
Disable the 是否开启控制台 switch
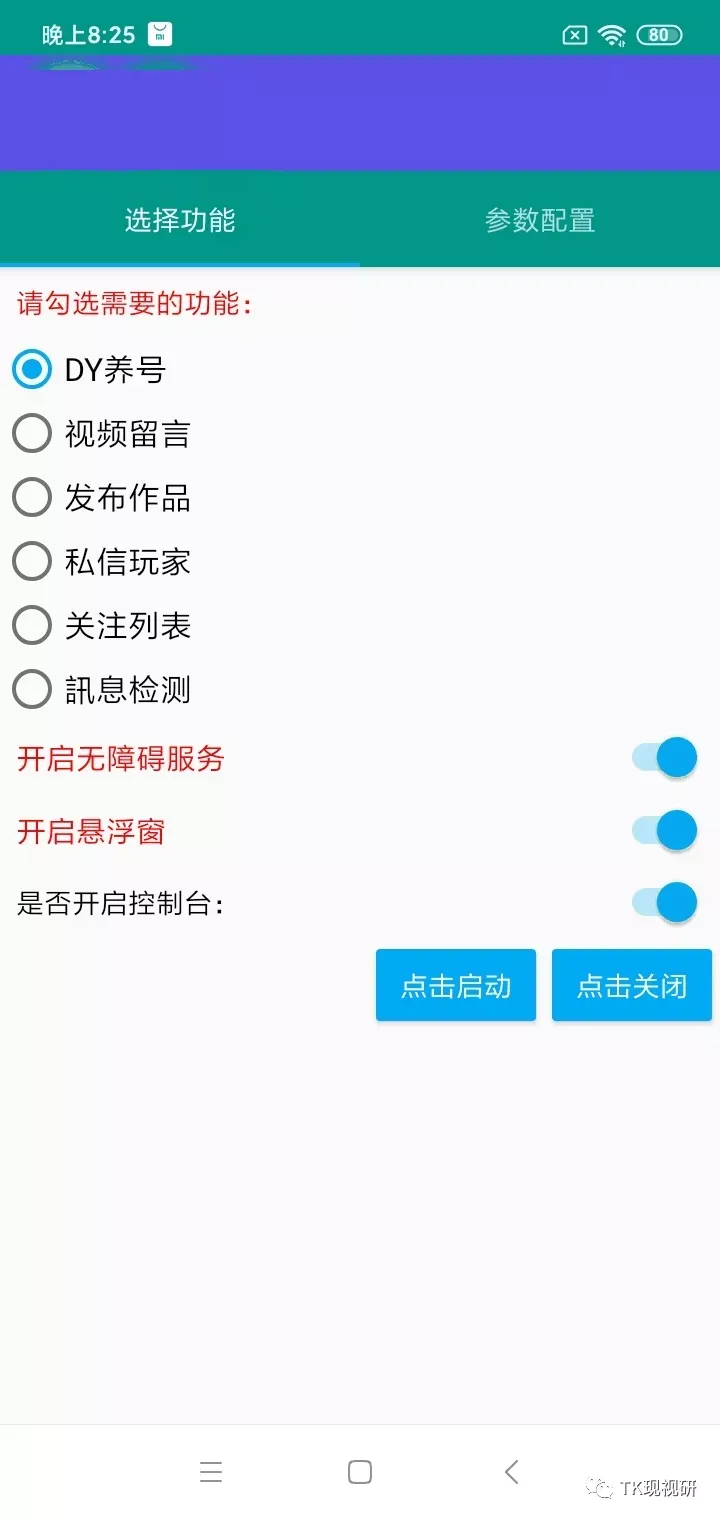(x=665, y=903)
